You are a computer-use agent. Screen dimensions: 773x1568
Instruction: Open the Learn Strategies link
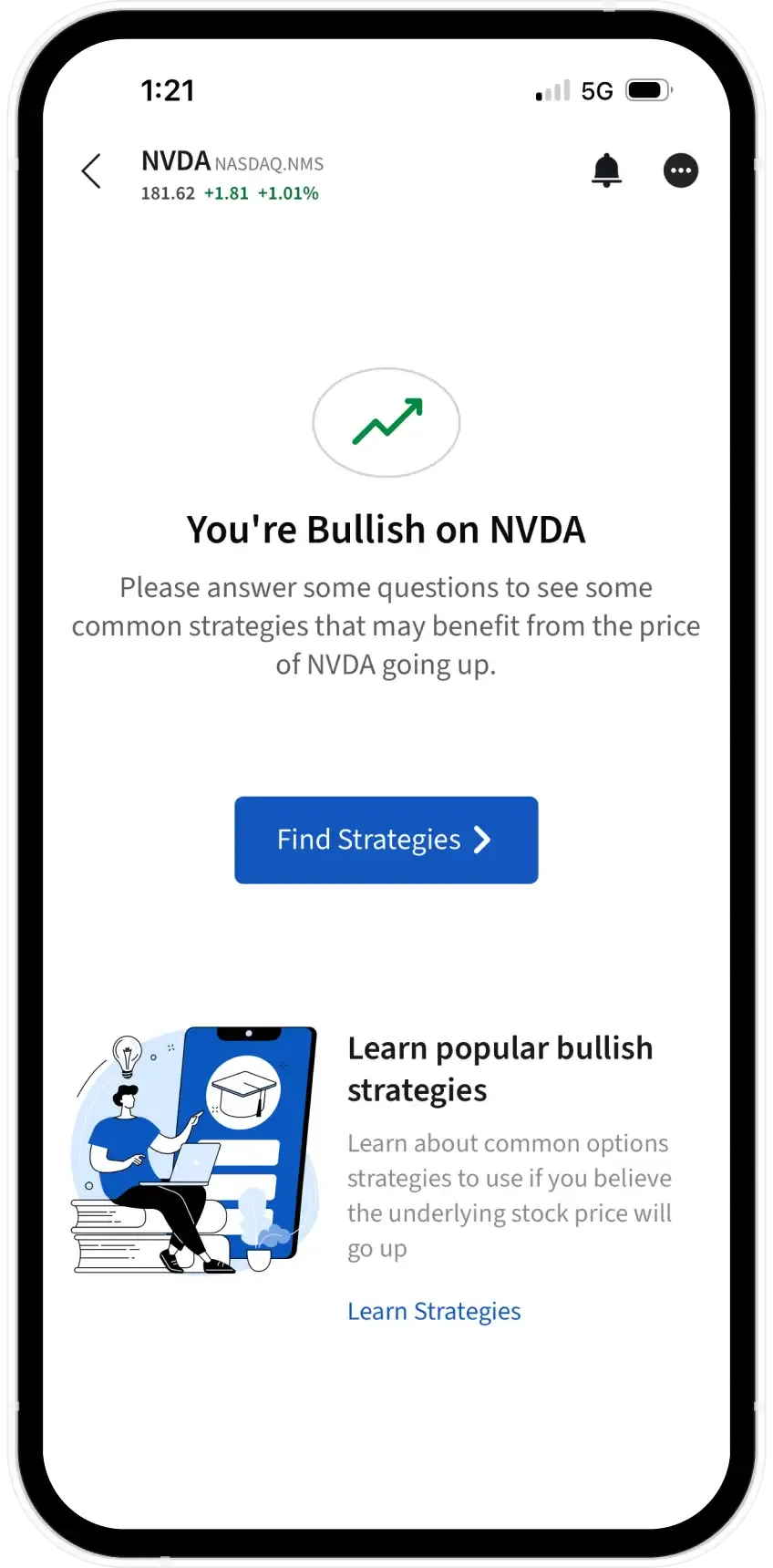pos(434,1311)
